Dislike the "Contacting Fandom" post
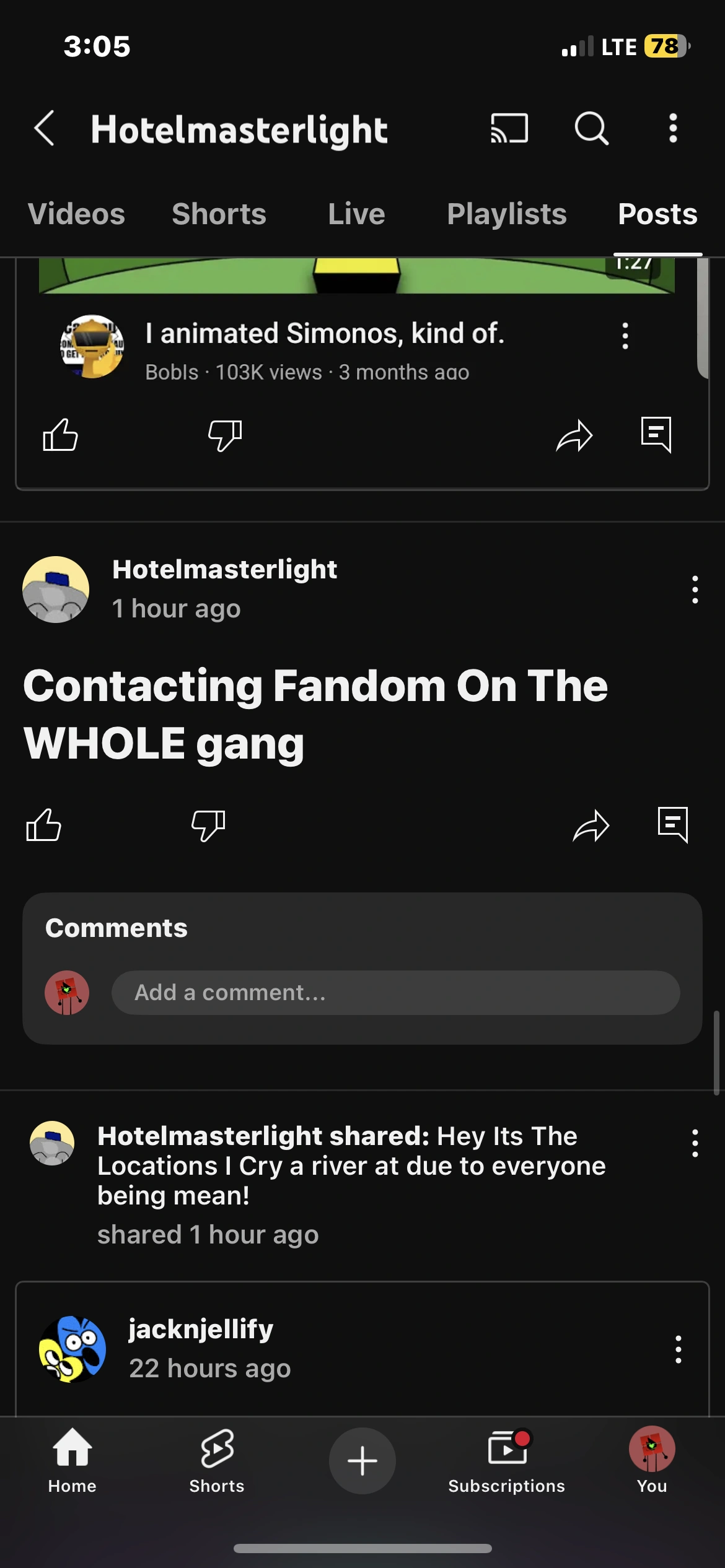Screen dimensions: 725x1568 (x=208, y=825)
